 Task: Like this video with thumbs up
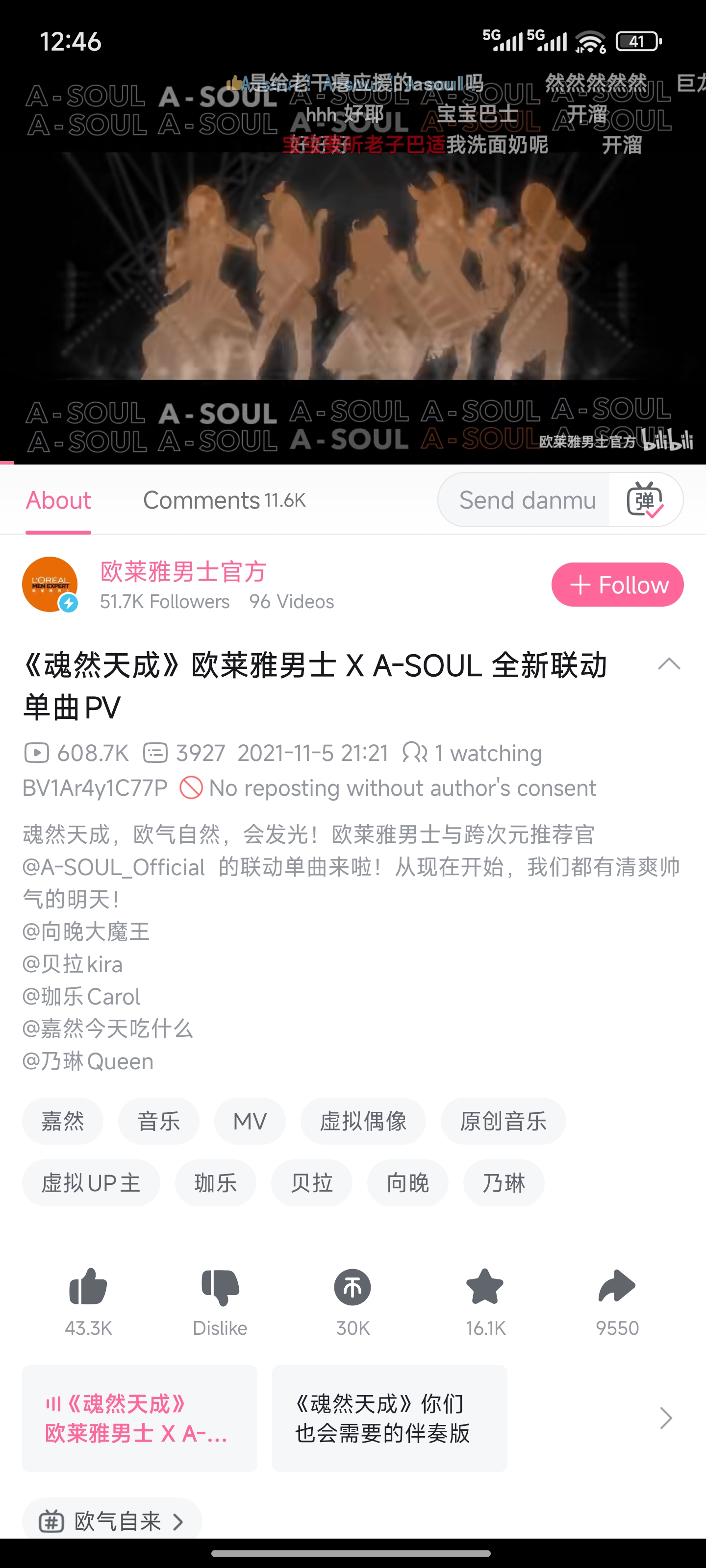click(x=88, y=1287)
